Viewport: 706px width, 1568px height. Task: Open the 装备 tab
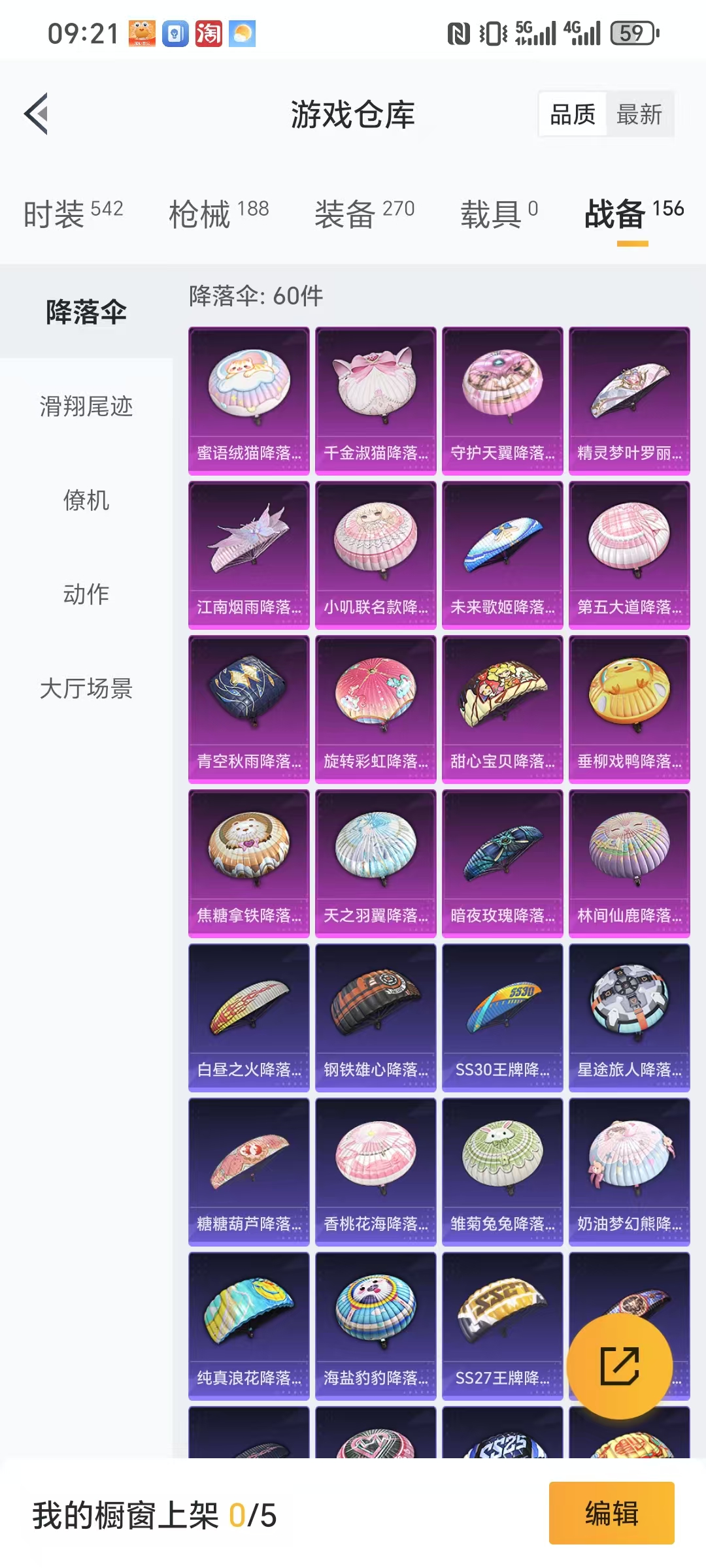pyautogui.click(x=364, y=213)
